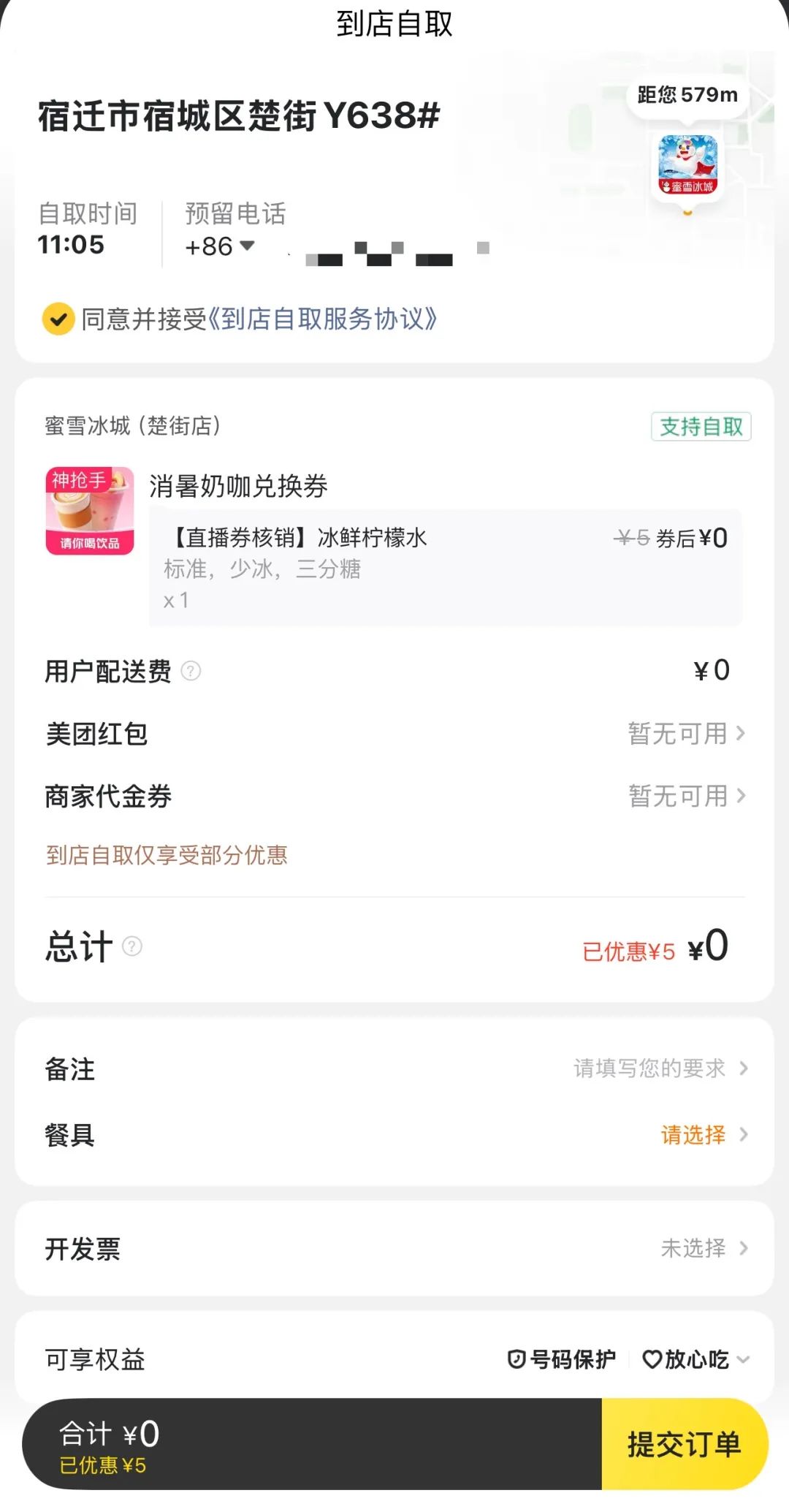Open 备注 to add order notes
Image resolution: width=789 pixels, height=1512 pixels.
pos(394,1068)
